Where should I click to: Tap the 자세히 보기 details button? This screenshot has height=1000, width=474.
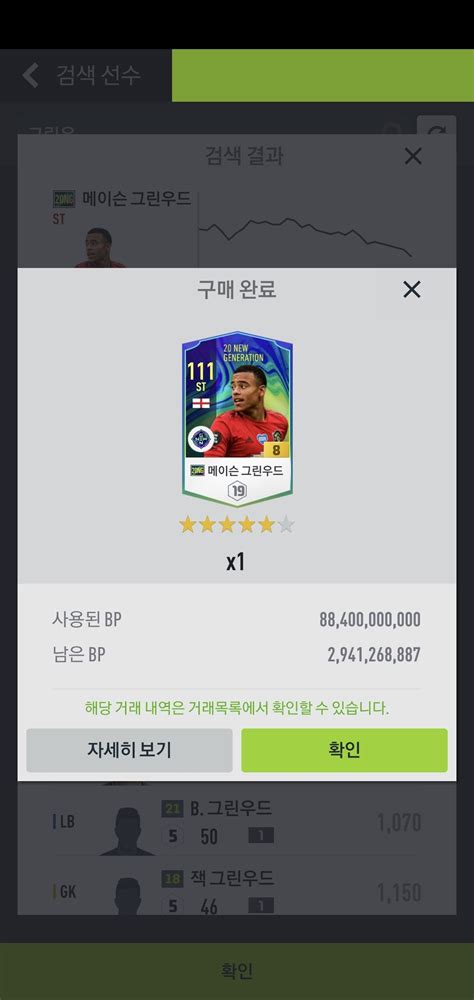pyautogui.click(x=130, y=750)
